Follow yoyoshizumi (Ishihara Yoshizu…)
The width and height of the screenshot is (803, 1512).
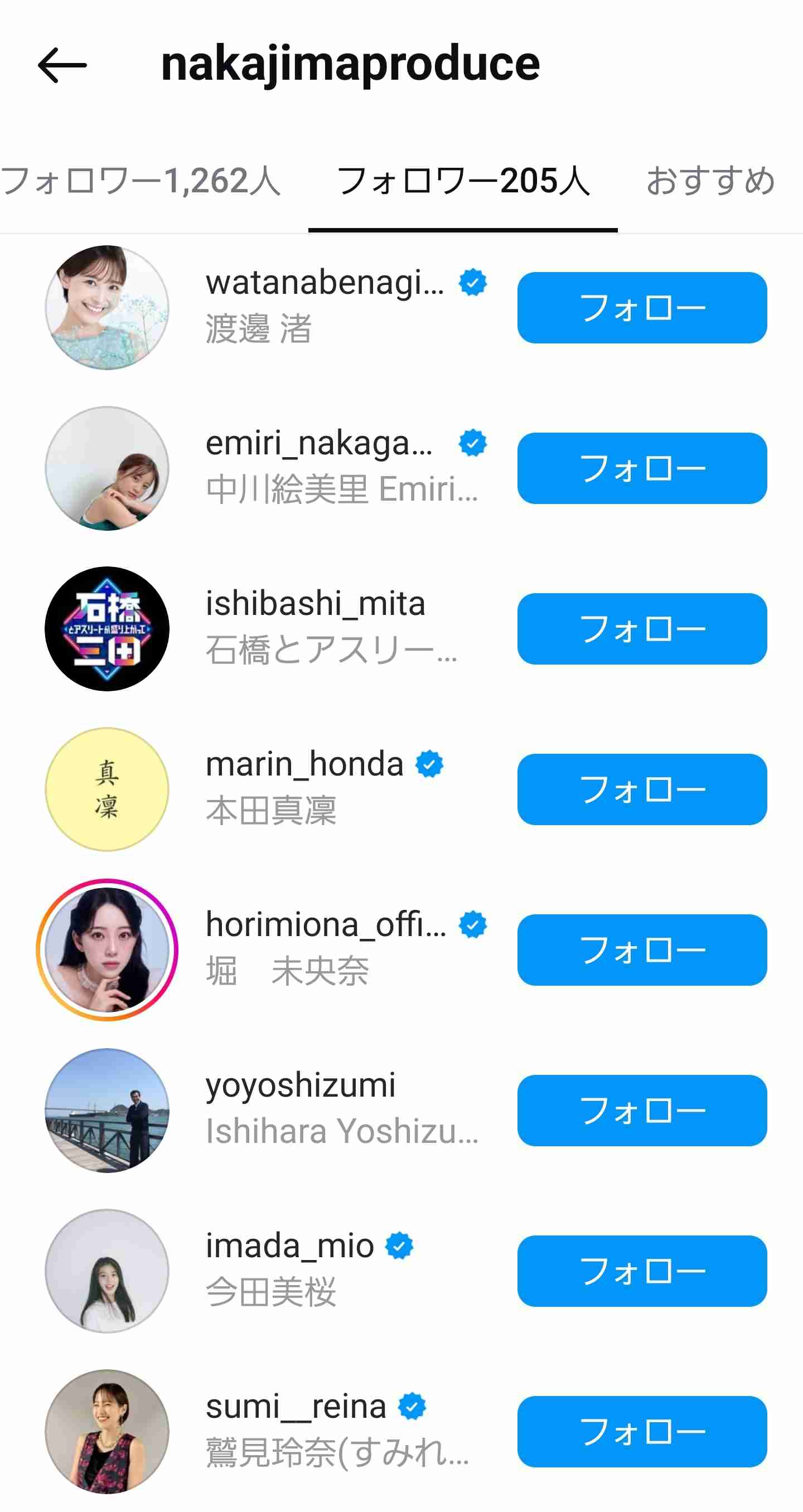pyautogui.click(x=642, y=1111)
